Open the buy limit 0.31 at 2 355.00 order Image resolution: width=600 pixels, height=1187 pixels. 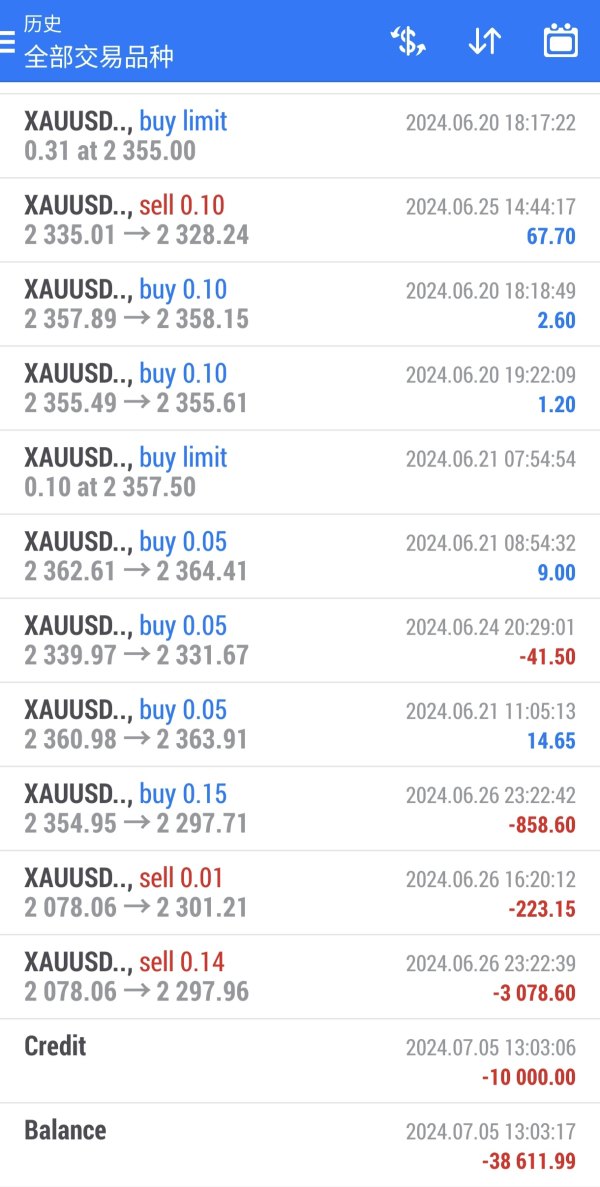(300, 136)
